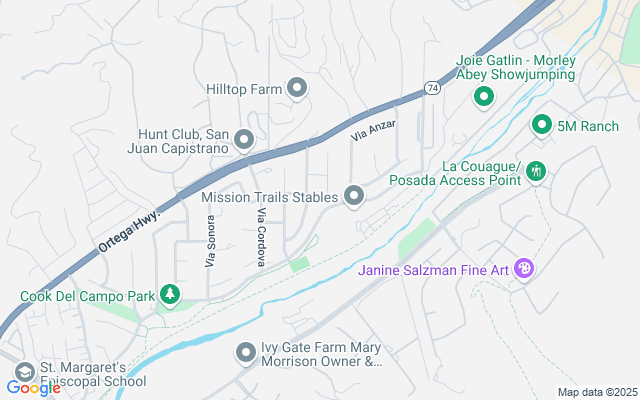The width and height of the screenshot is (640, 400).
Task: Tap the Mission Trails Stables pin
Action: [x=354, y=197]
